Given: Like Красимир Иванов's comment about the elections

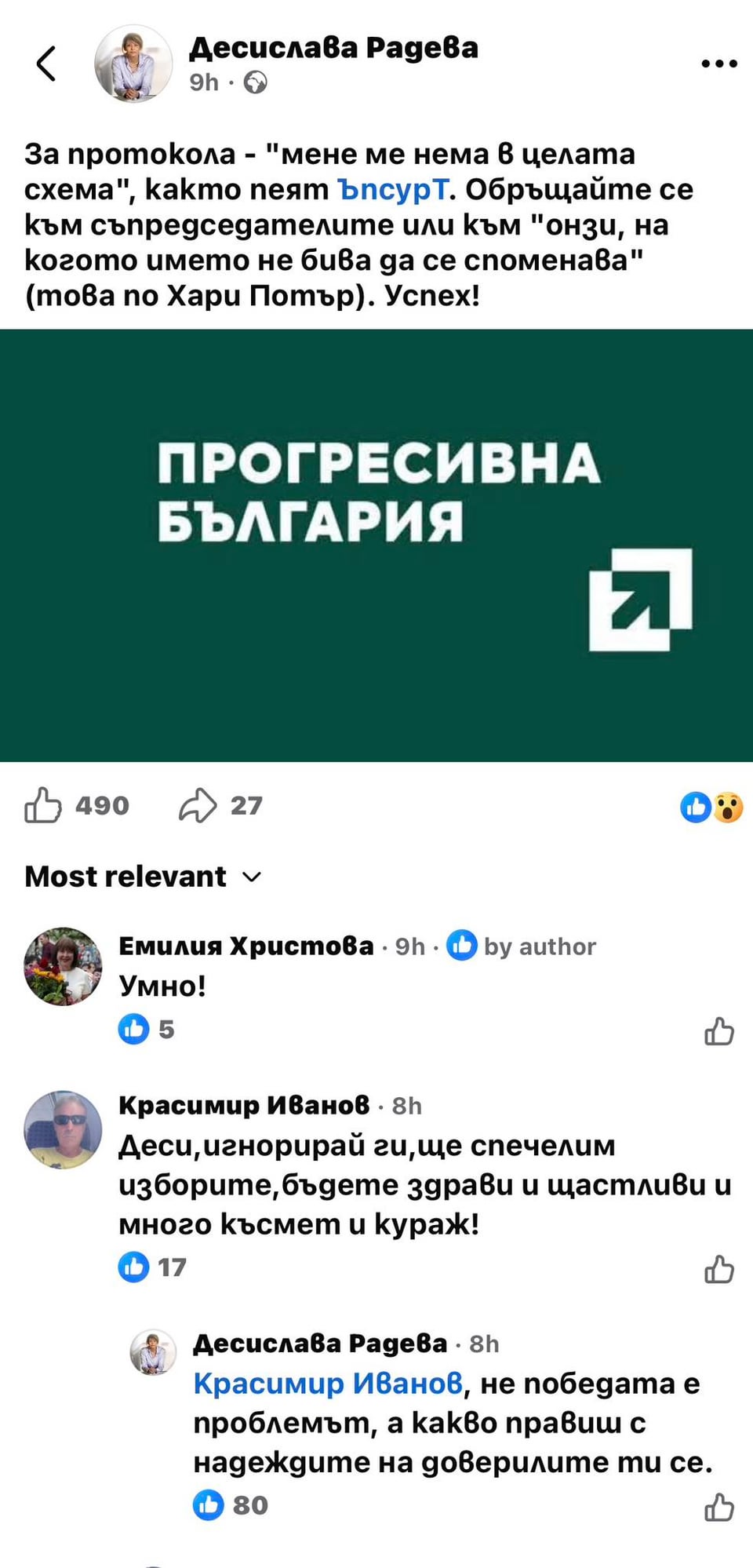Looking at the screenshot, I should point(718,1269).
